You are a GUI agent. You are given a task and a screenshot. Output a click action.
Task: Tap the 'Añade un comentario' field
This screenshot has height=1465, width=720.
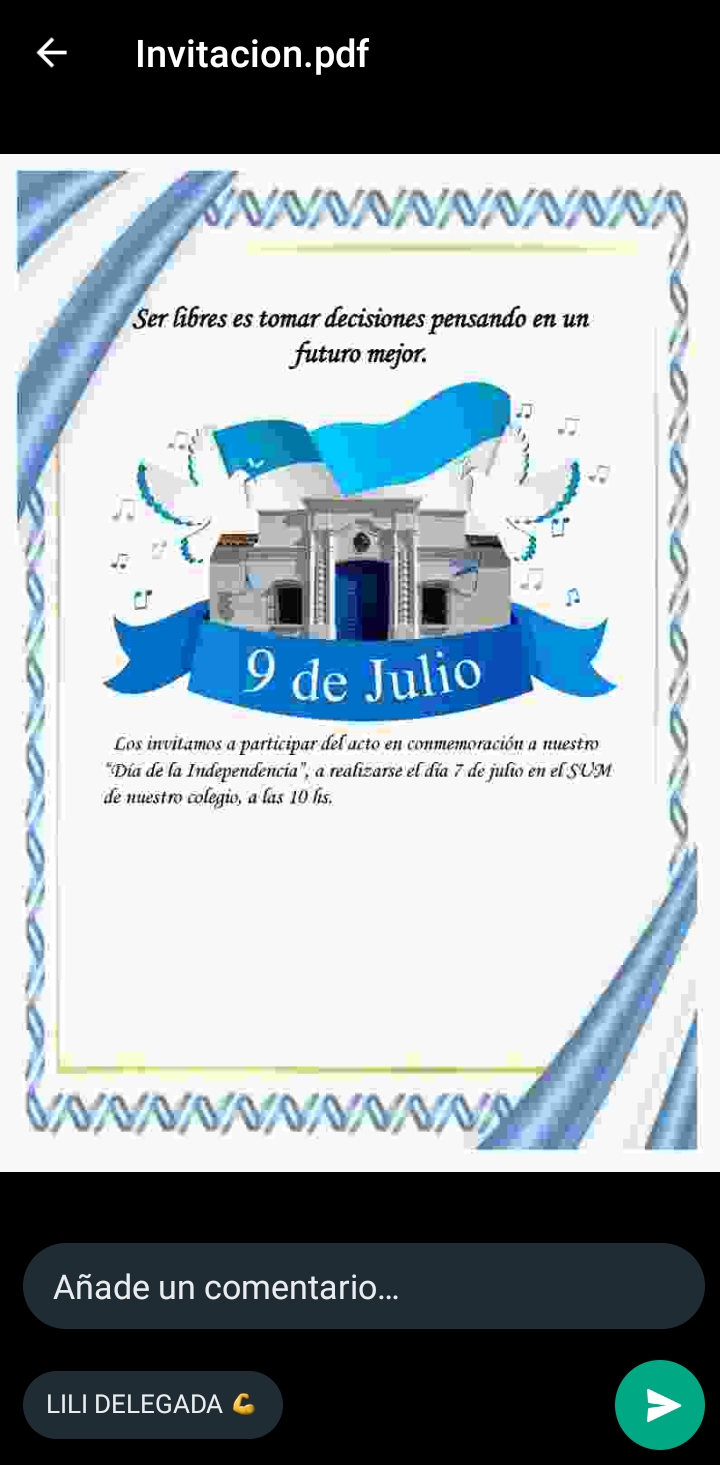(x=363, y=1287)
